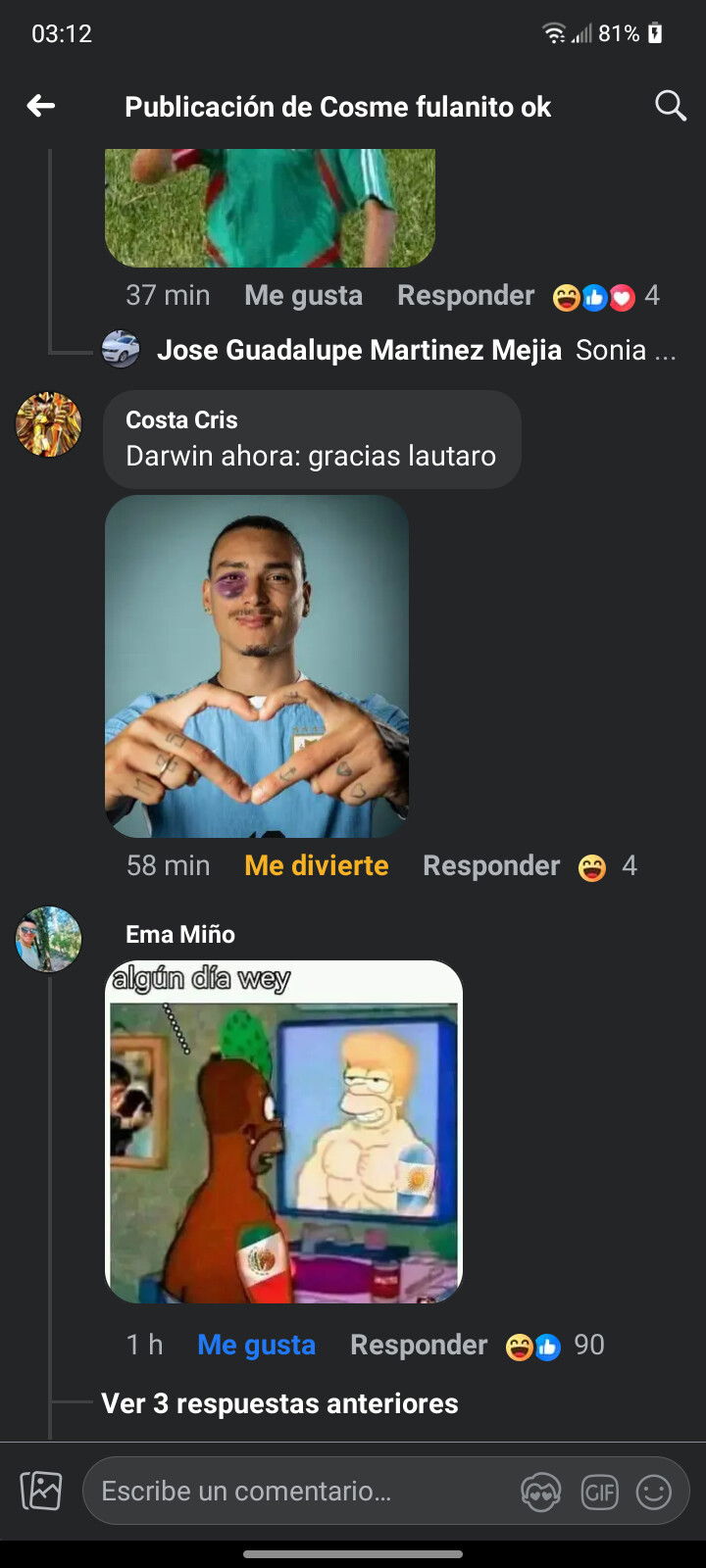Reply to Costa Cris's comment
The height and width of the screenshot is (1568, 706).
491,865
